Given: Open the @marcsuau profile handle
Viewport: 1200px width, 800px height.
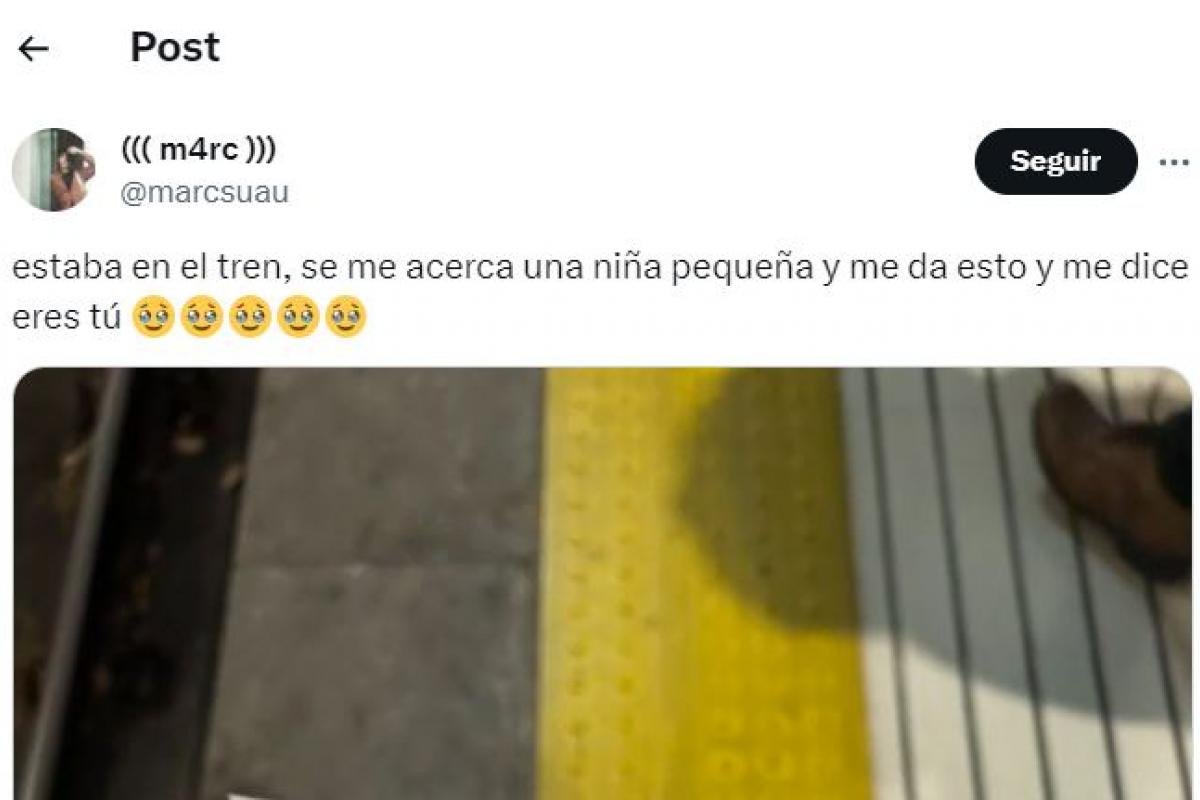Looking at the screenshot, I should click(x=204, y=192).
